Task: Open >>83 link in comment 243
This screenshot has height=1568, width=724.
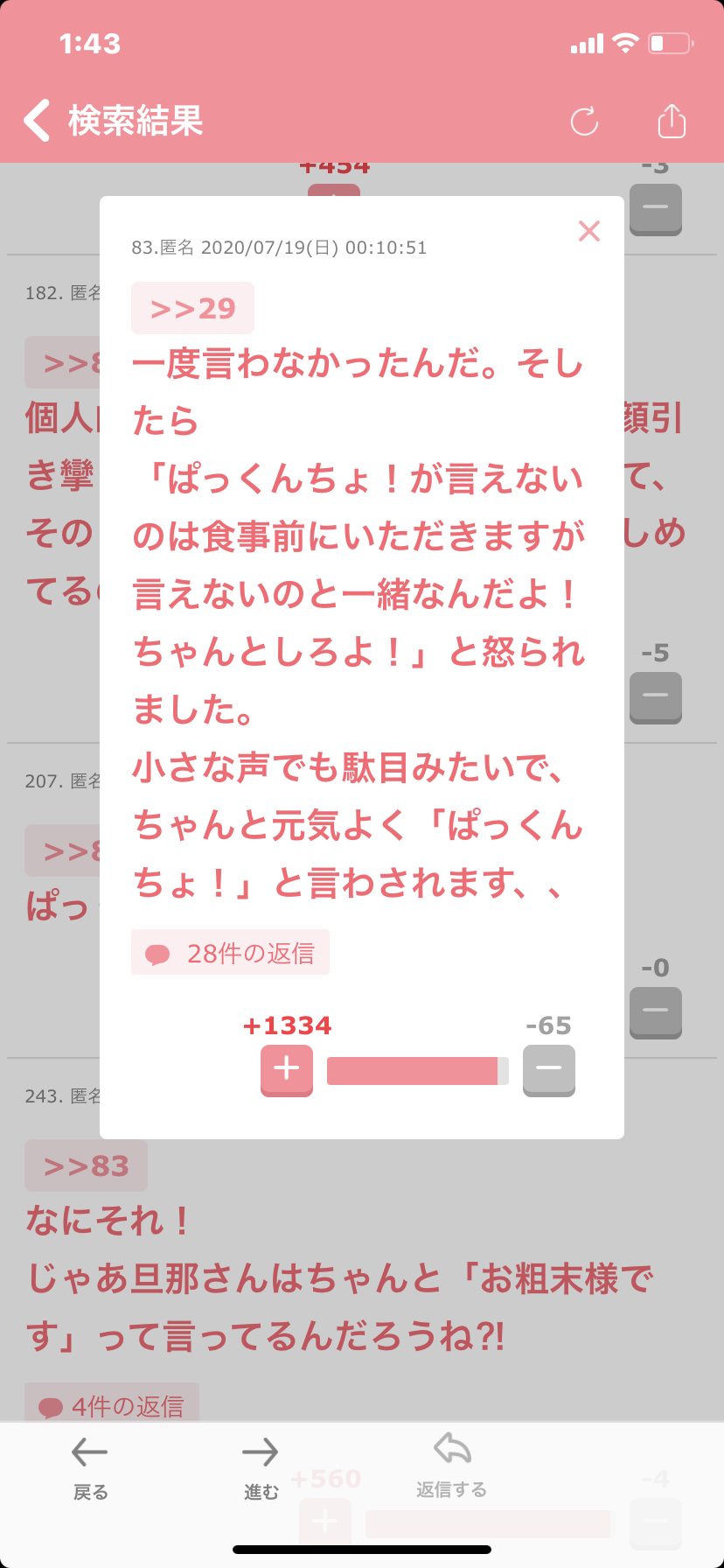Action: tap(86, 1166)
